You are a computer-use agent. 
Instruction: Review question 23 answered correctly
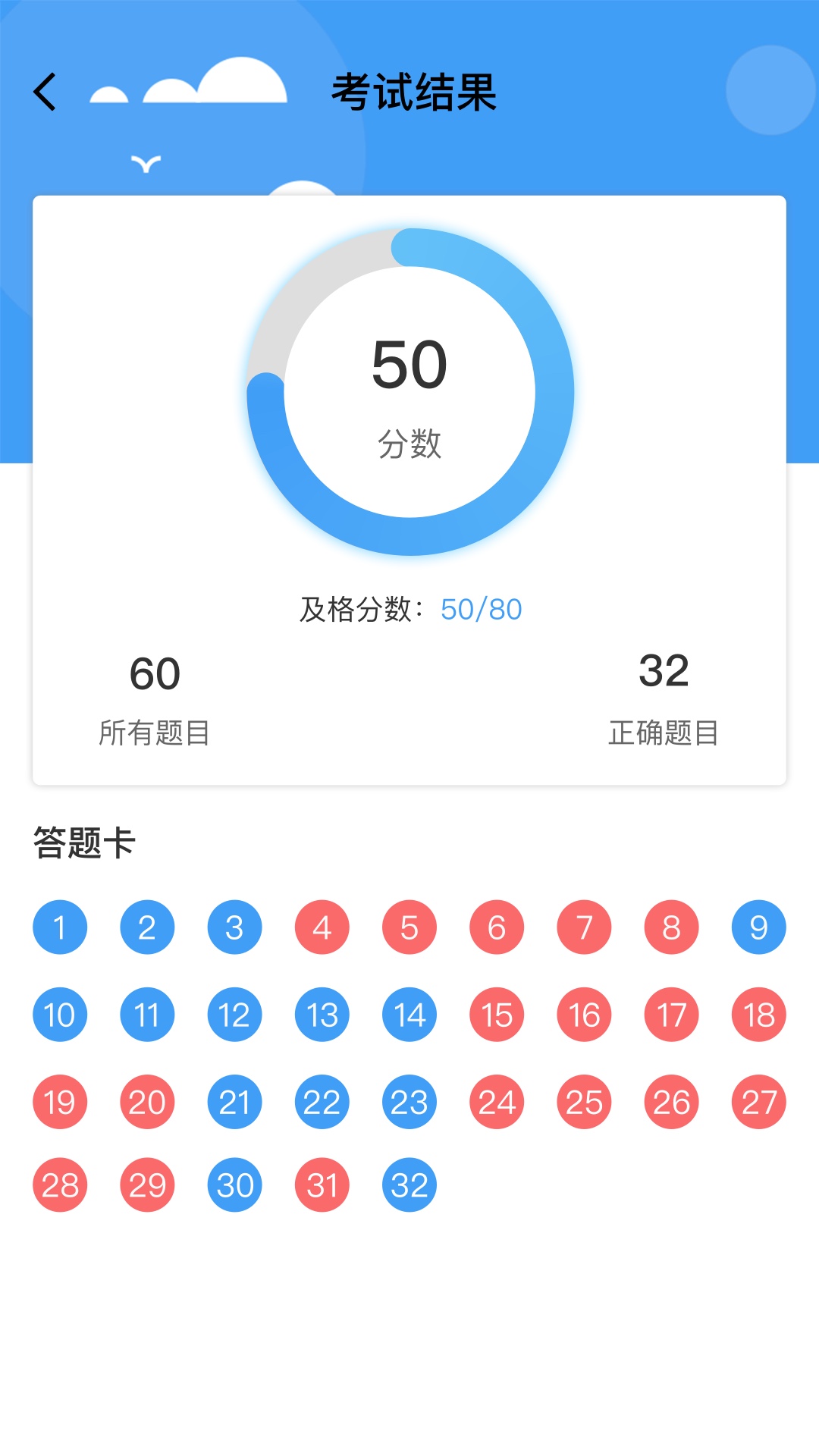pos(409,1102)
